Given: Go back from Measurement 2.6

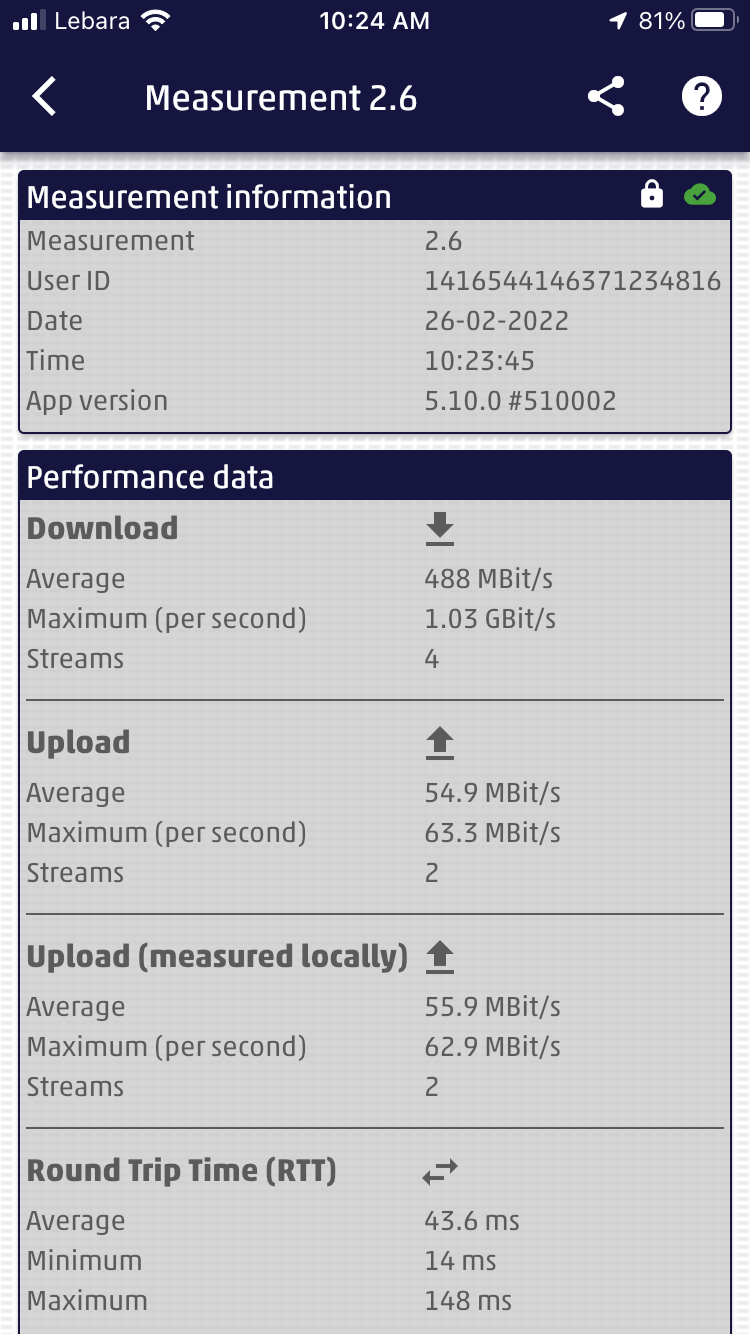Looking at the screenshot, I should pyautogui.click(x=45, y=97).
